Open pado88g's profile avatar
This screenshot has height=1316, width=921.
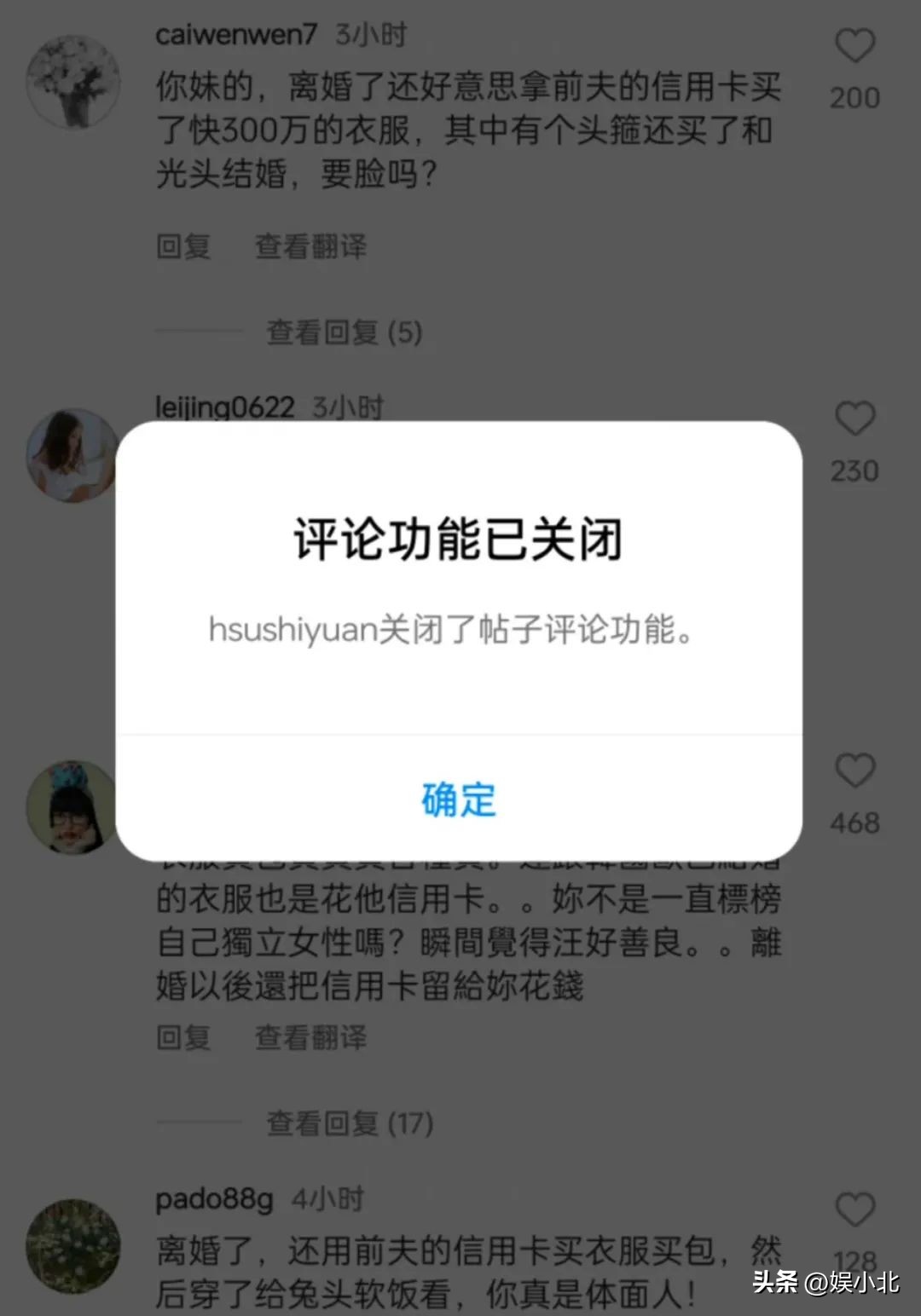click(x=72, y=1244)
